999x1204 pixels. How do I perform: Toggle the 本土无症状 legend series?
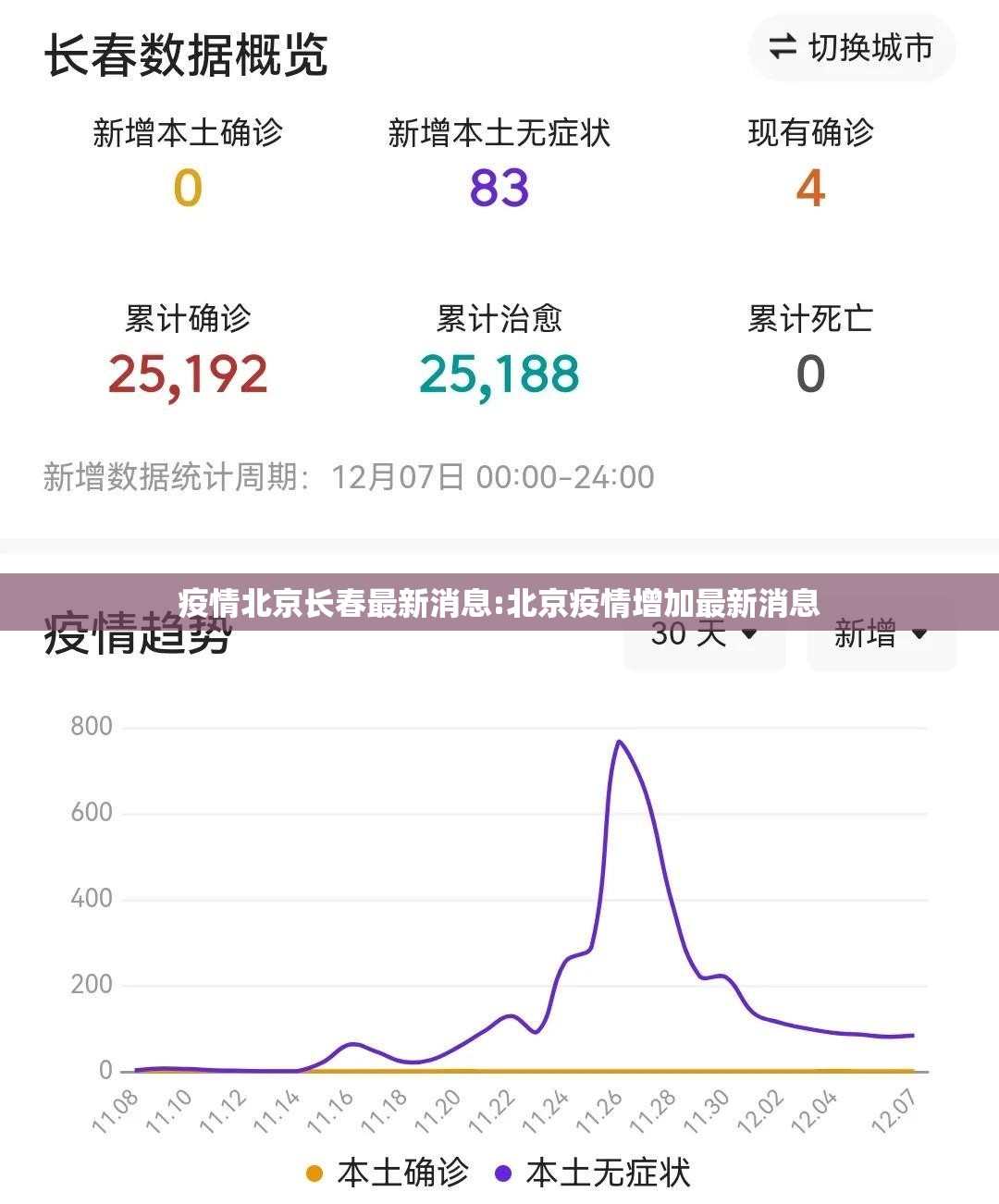click(593, 1173)
